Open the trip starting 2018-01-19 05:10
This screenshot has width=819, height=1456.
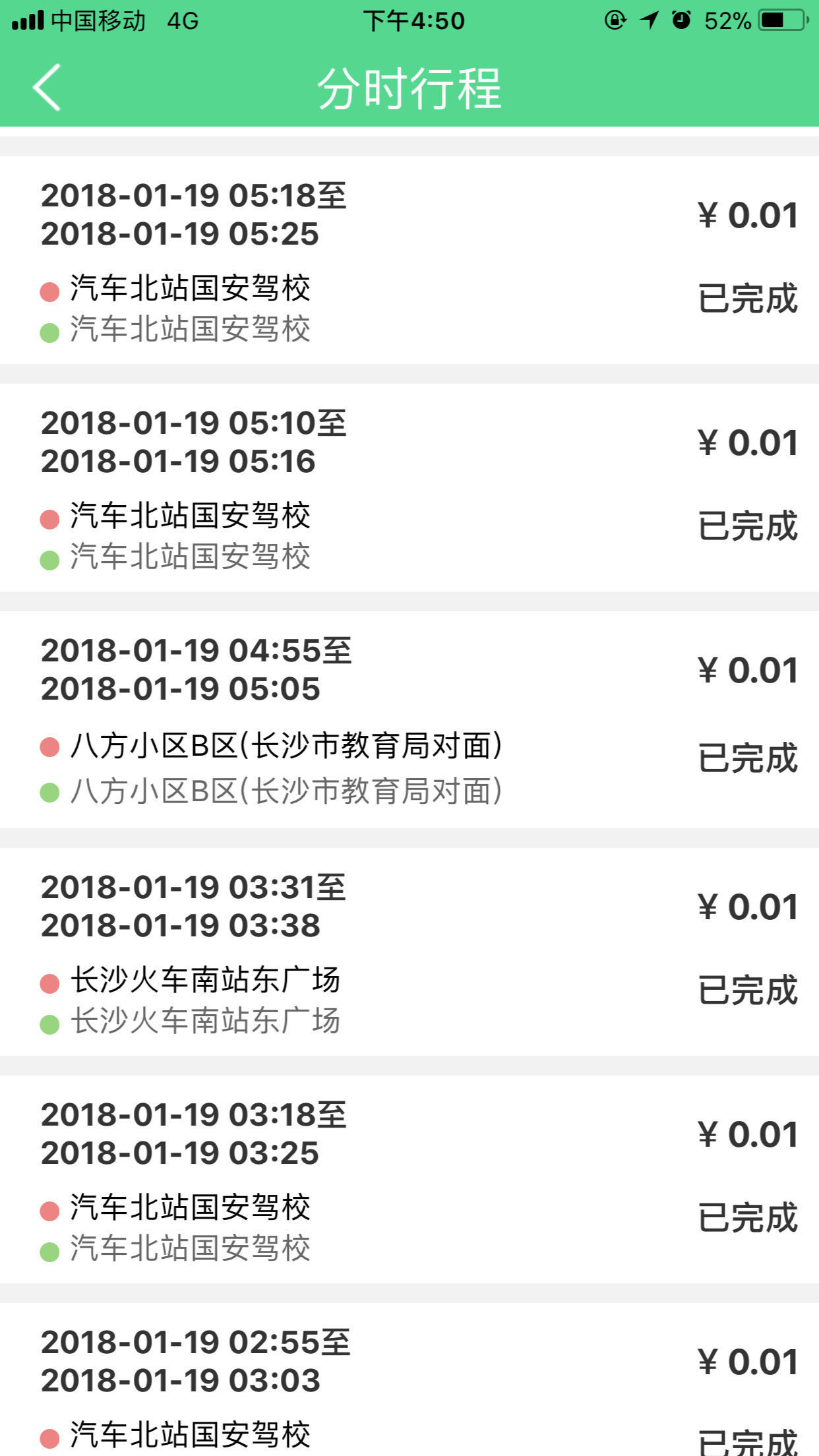click(x=409, y=487)
